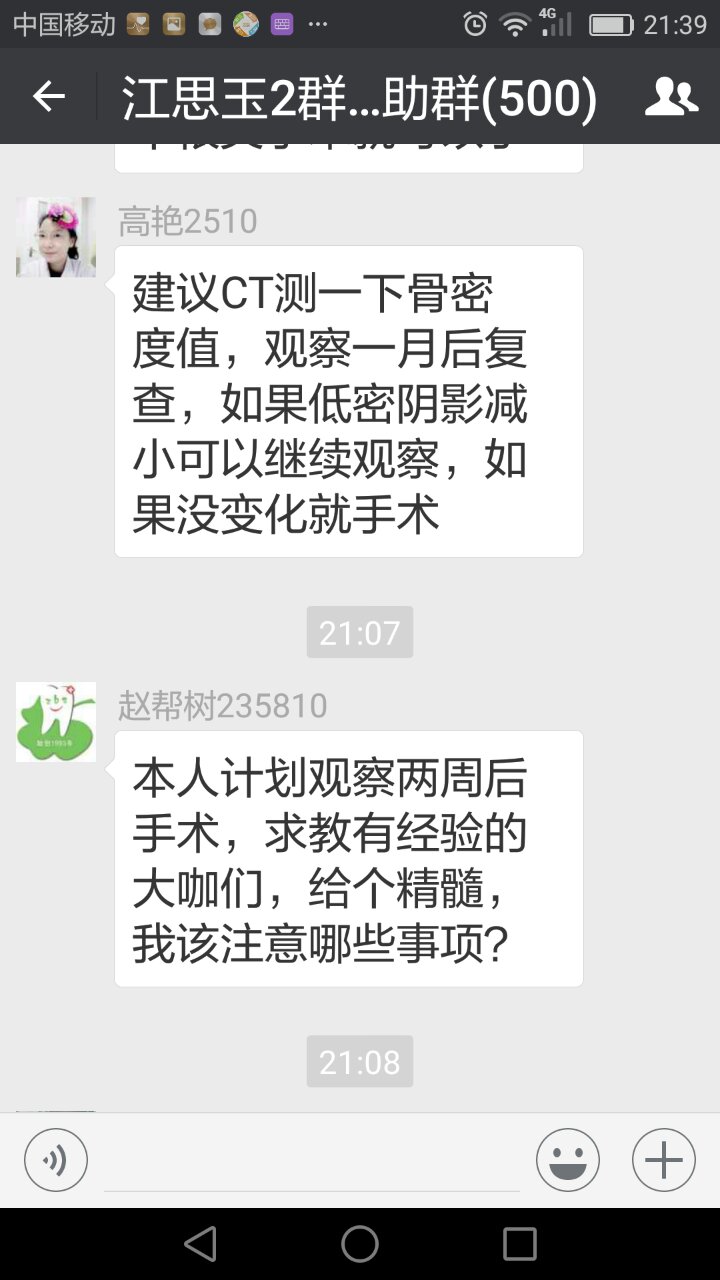Viewport: 720px width, 1280px height.
Task: Go back from the group chat
Action: [x=48, y=97]
